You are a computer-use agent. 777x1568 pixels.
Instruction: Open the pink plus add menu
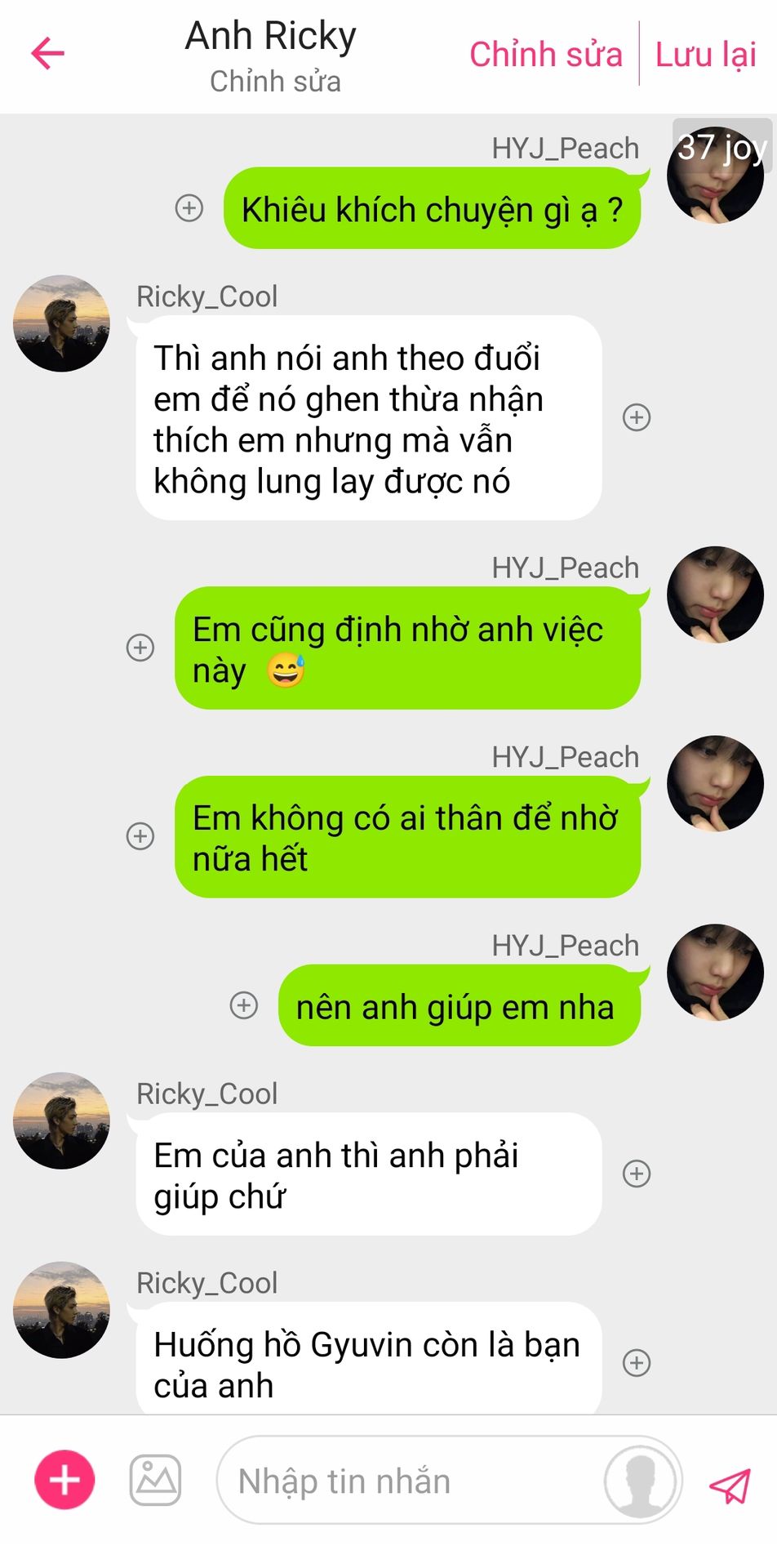64,1480
